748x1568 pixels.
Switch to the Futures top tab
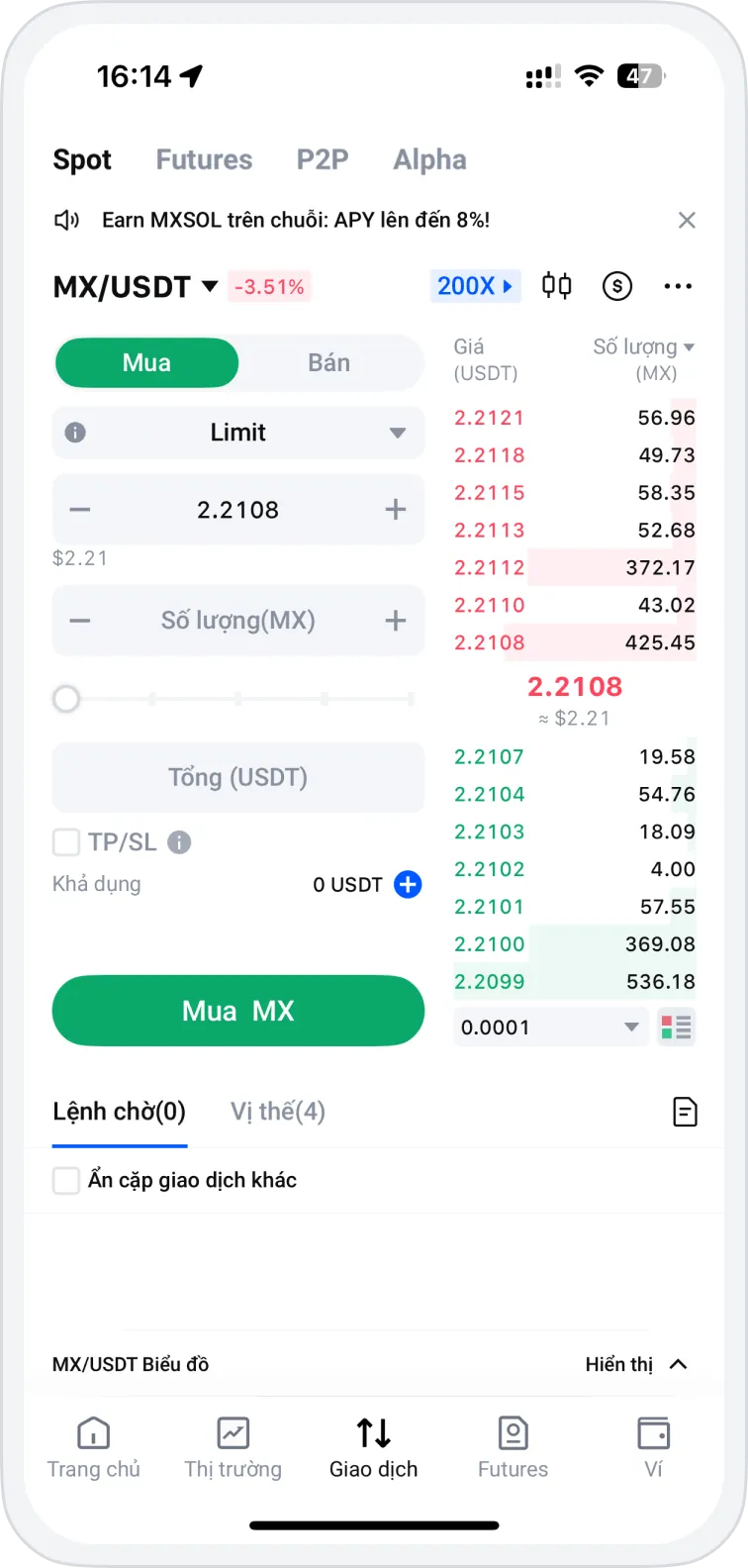(x=204, y=159)
